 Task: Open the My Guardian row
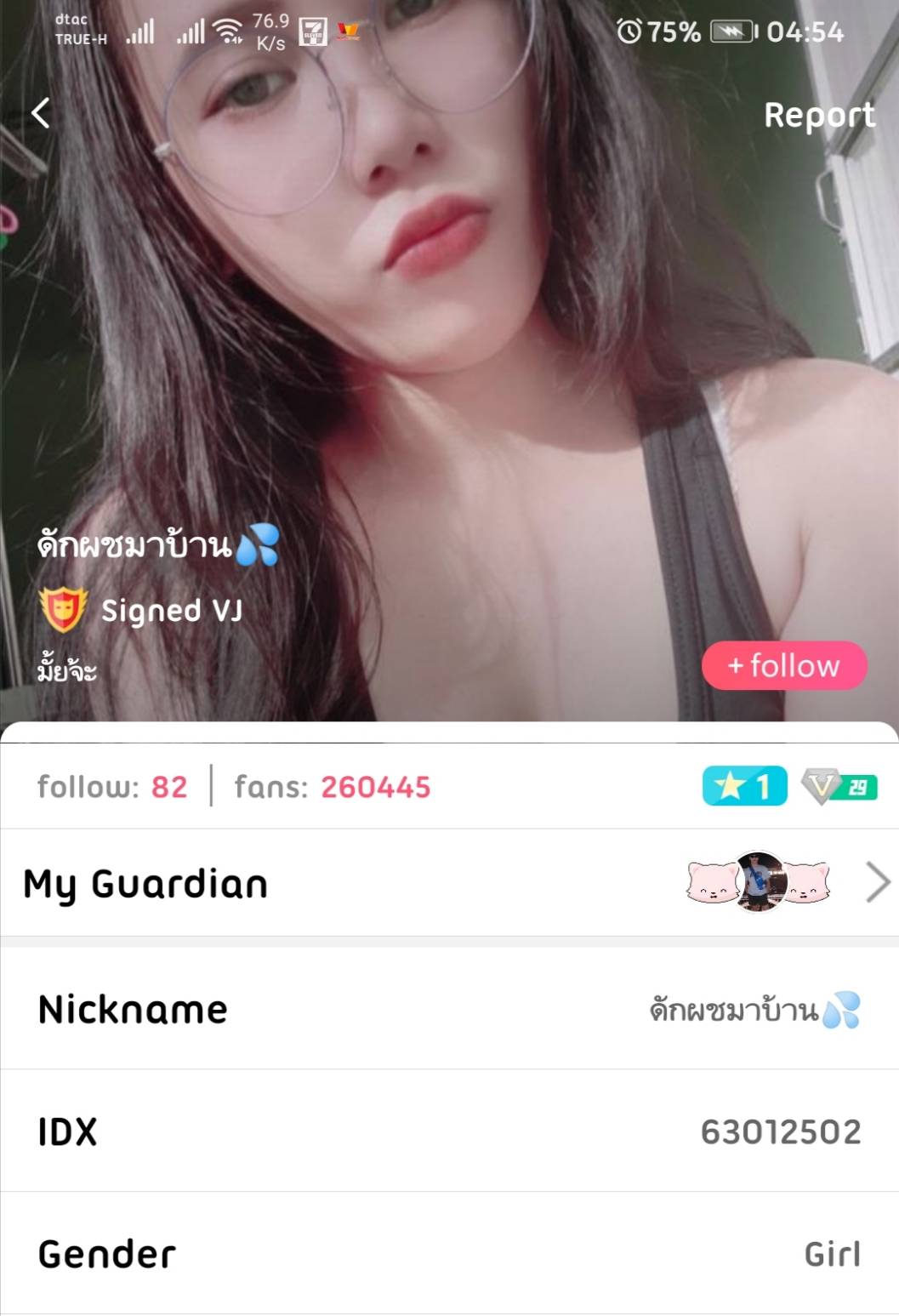pos(449,883)
